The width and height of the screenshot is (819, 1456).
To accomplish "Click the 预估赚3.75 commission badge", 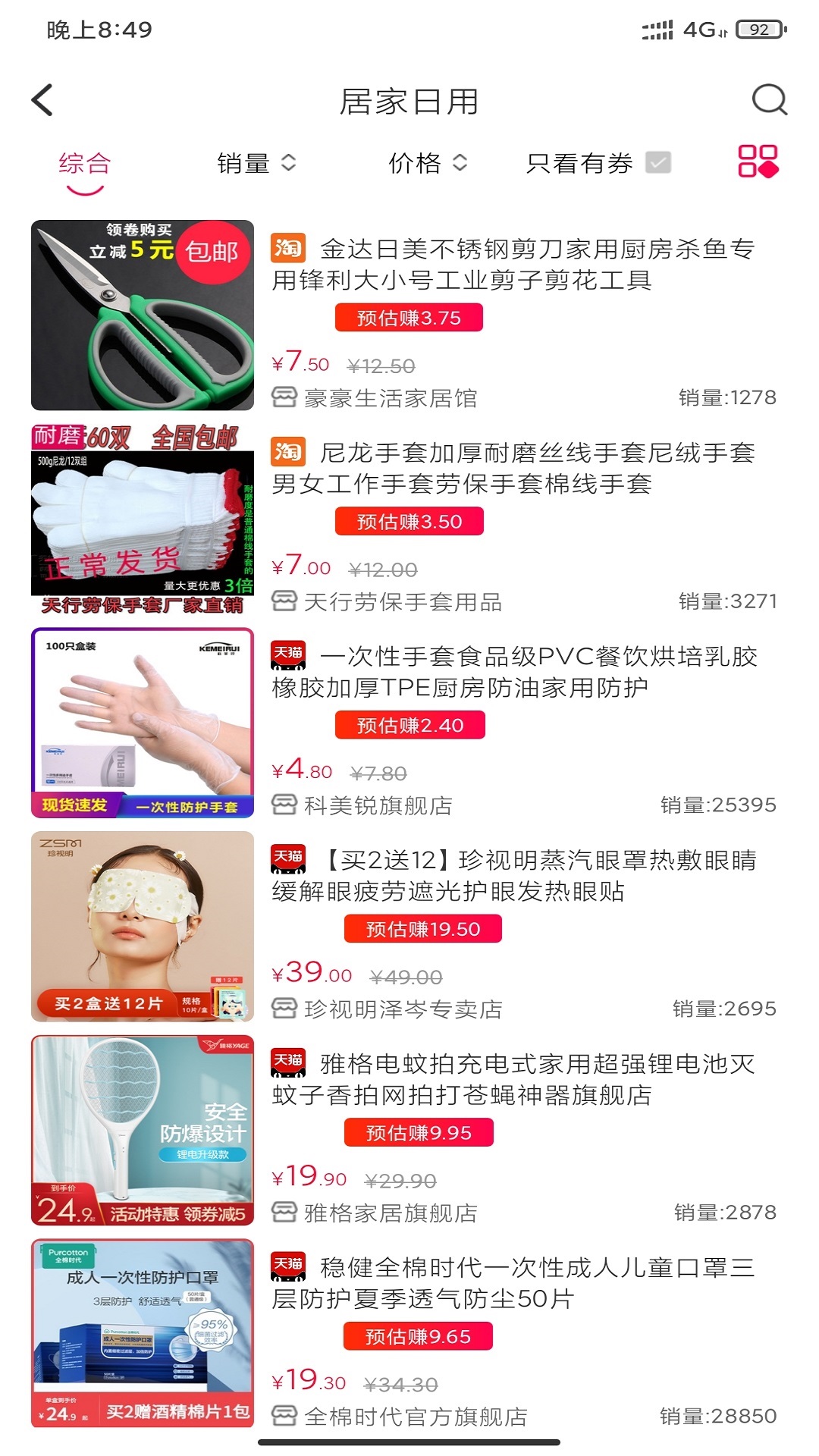I will [x=409, y=318].
